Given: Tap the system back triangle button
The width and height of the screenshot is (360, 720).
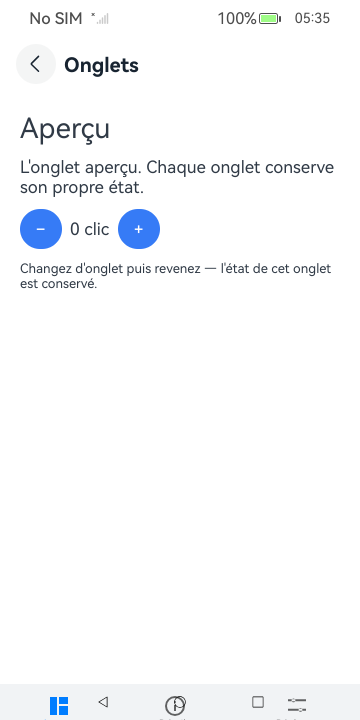Looking at the screenshot, I should pos(103,702).
